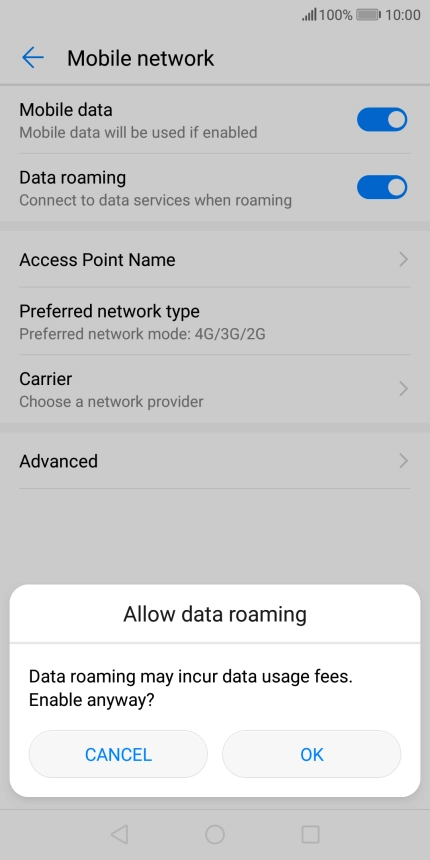Toggle the Data roaming switch
Image resolution: width=430 pixels, height=860 pixels.
(382, 188)
